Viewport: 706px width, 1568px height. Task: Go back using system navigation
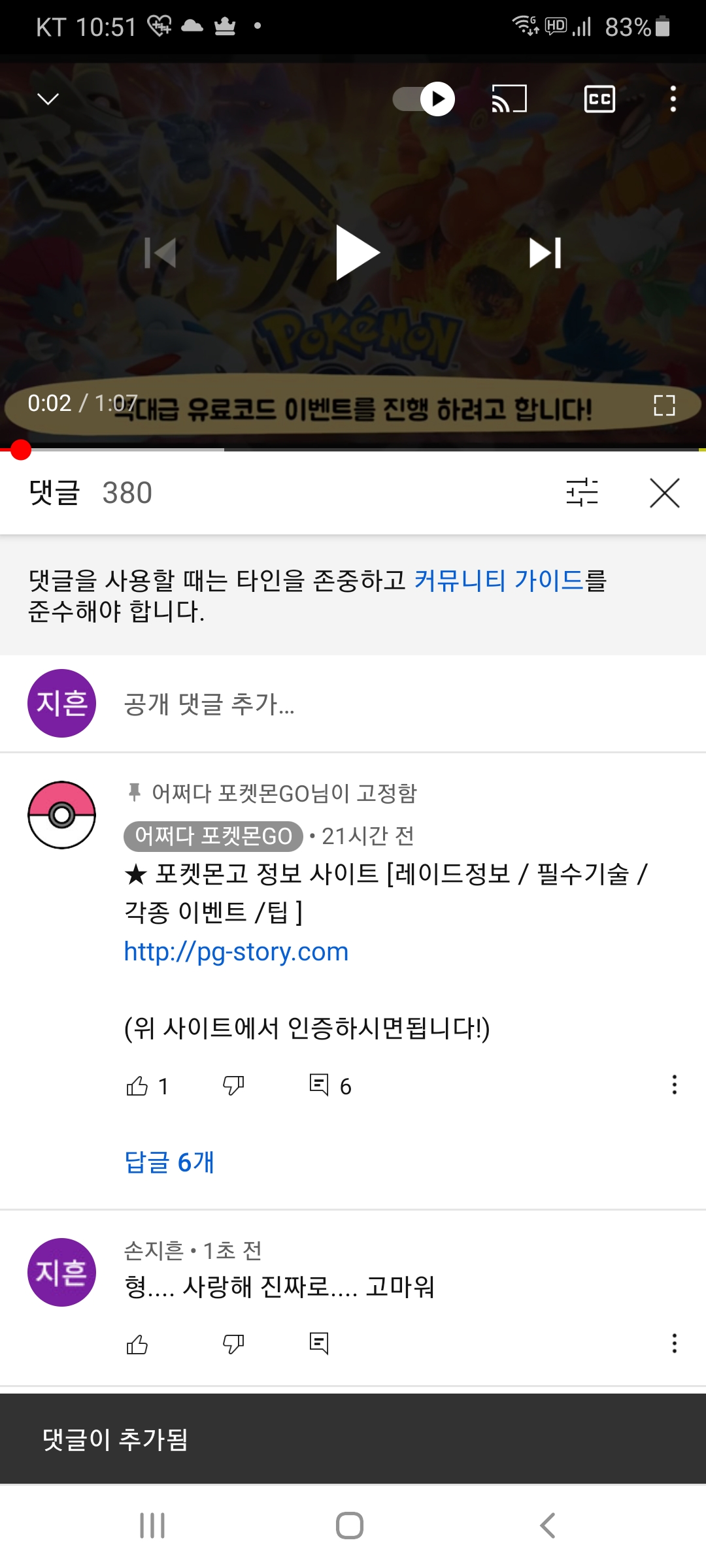click(548, 1526)
